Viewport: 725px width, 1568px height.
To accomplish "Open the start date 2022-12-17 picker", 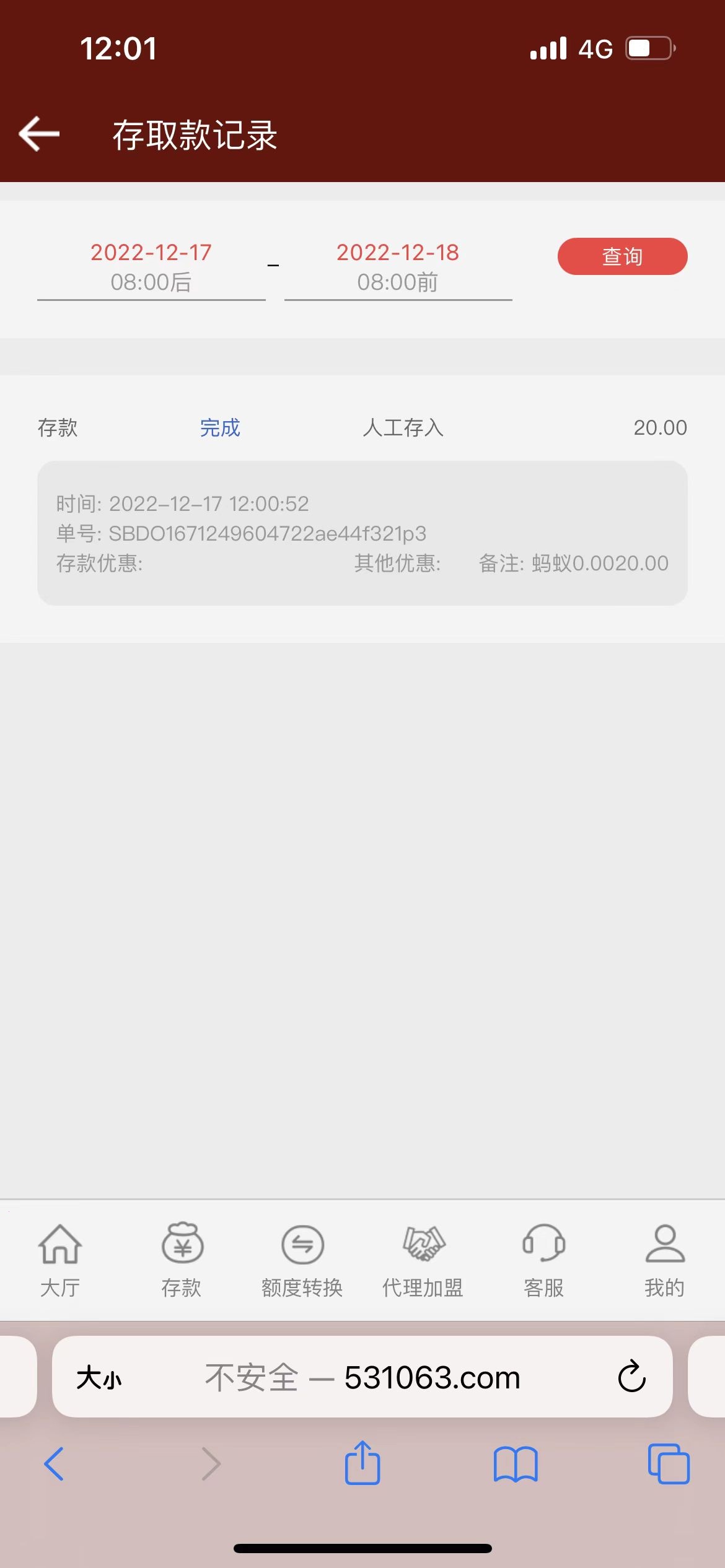I will 151,268.
